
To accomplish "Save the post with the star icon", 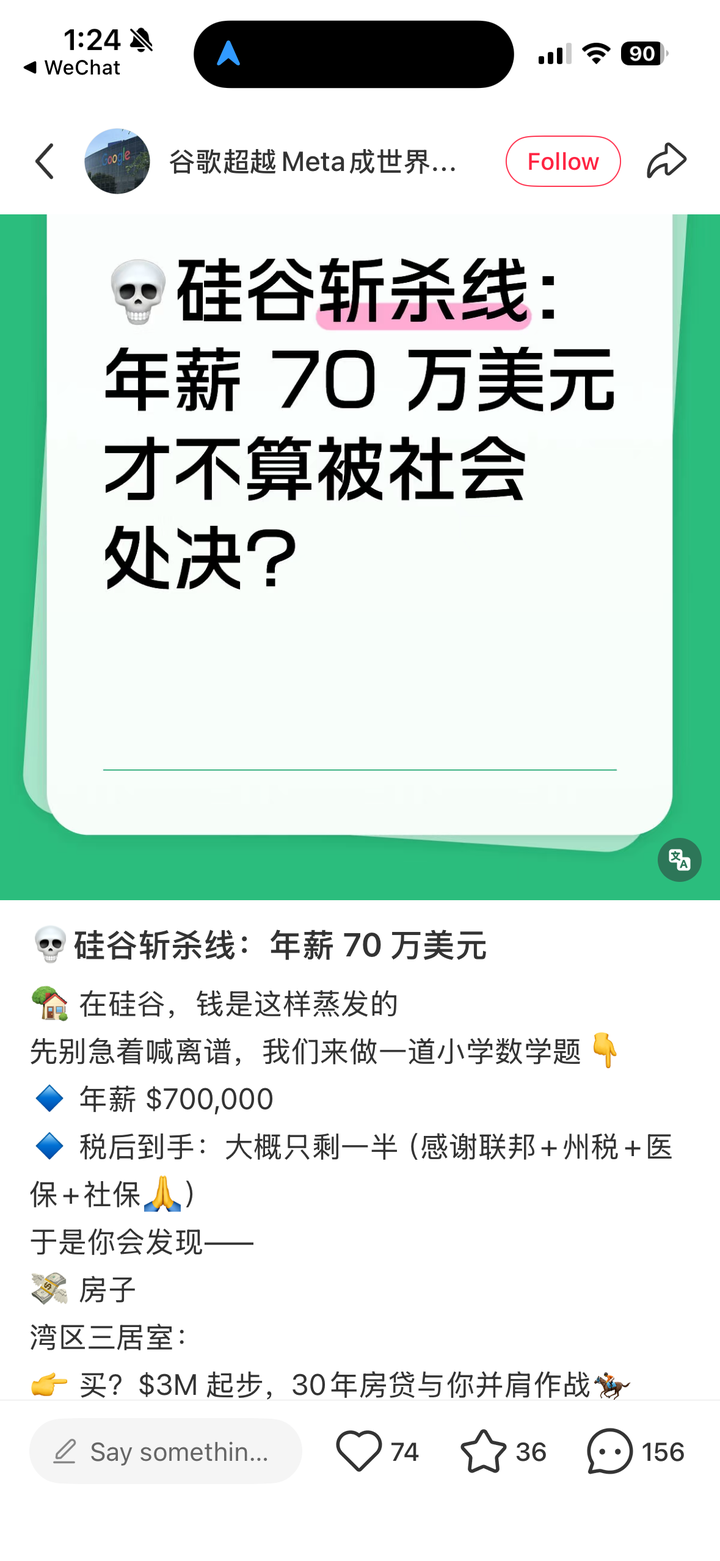I will click(x=483, y=1451).
